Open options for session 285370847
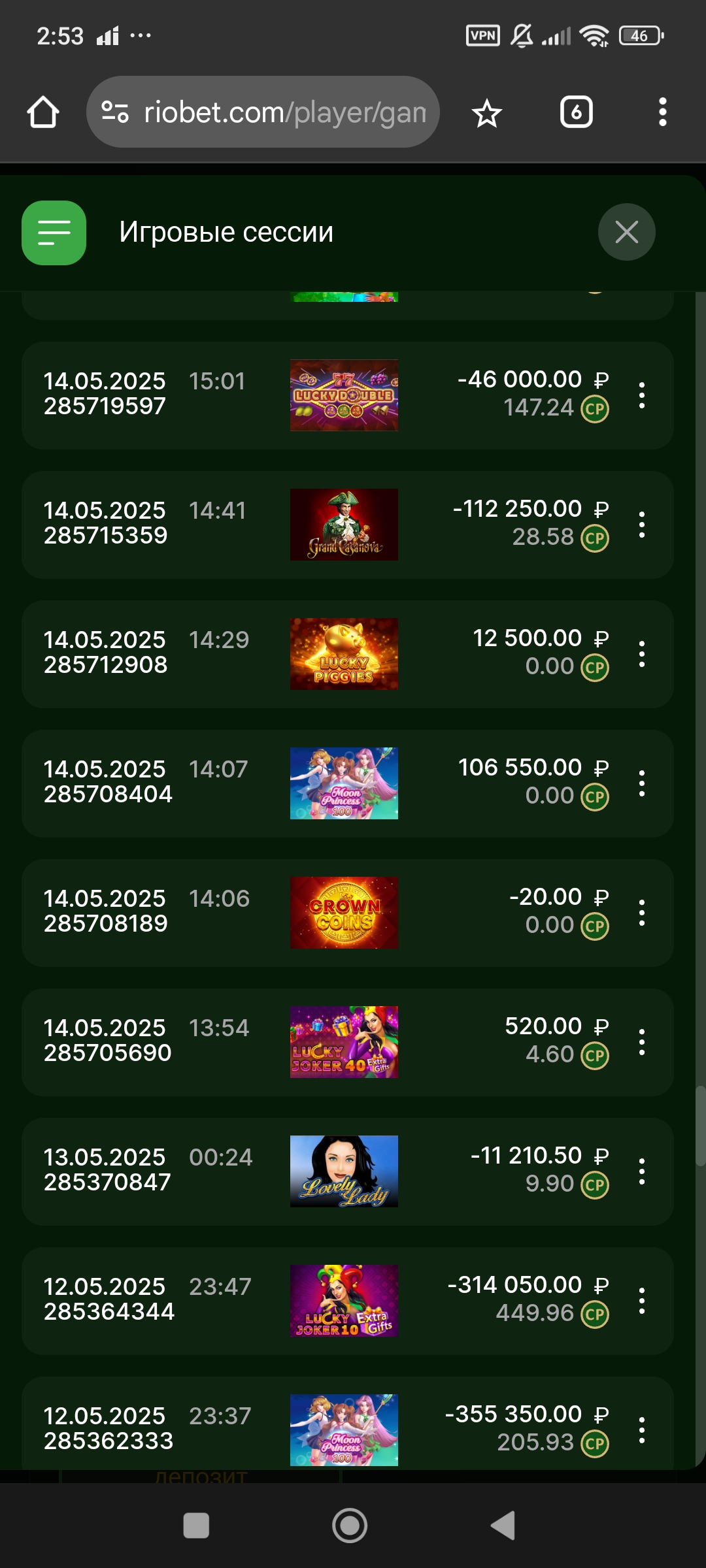 click(642, 1171)
